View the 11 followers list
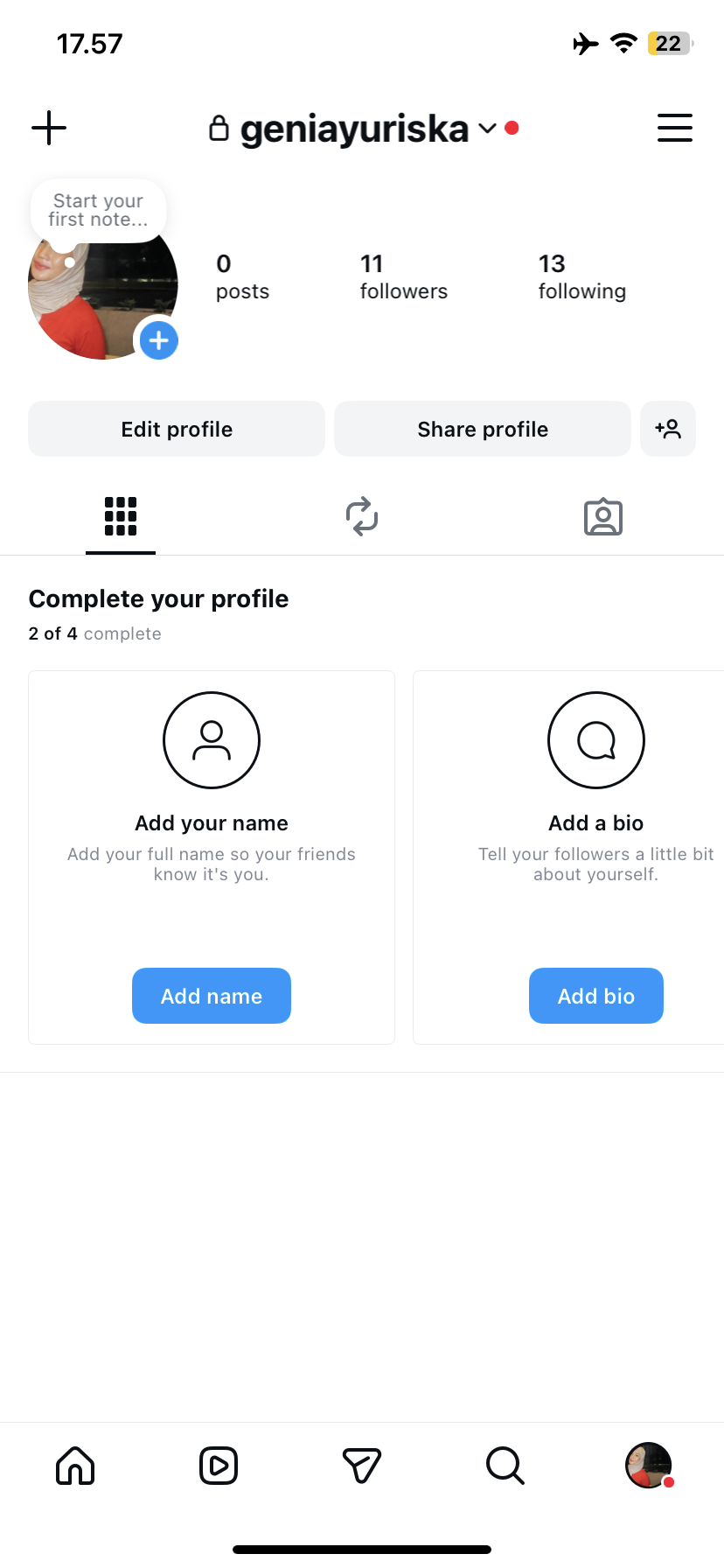 coord(403,276)
